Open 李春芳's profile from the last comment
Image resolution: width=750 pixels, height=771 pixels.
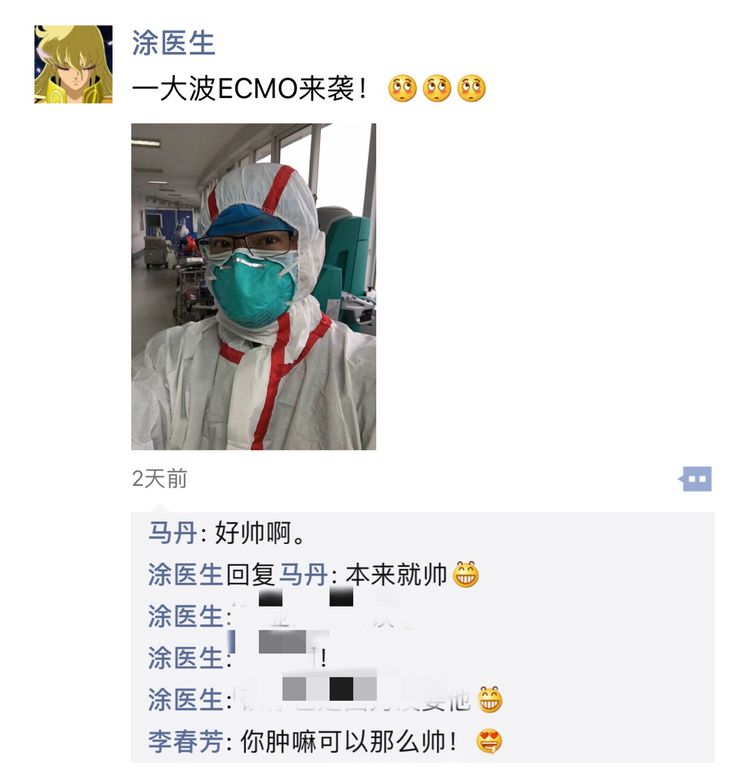point(185,741)
